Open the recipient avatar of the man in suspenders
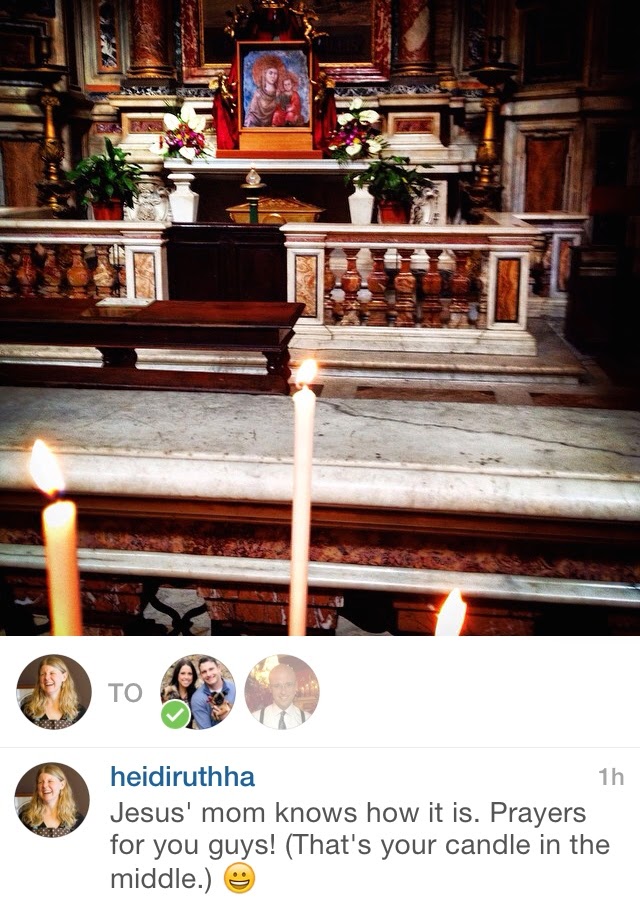The height and width of the screenshot is (901, 640). click(x=282, y=692)
